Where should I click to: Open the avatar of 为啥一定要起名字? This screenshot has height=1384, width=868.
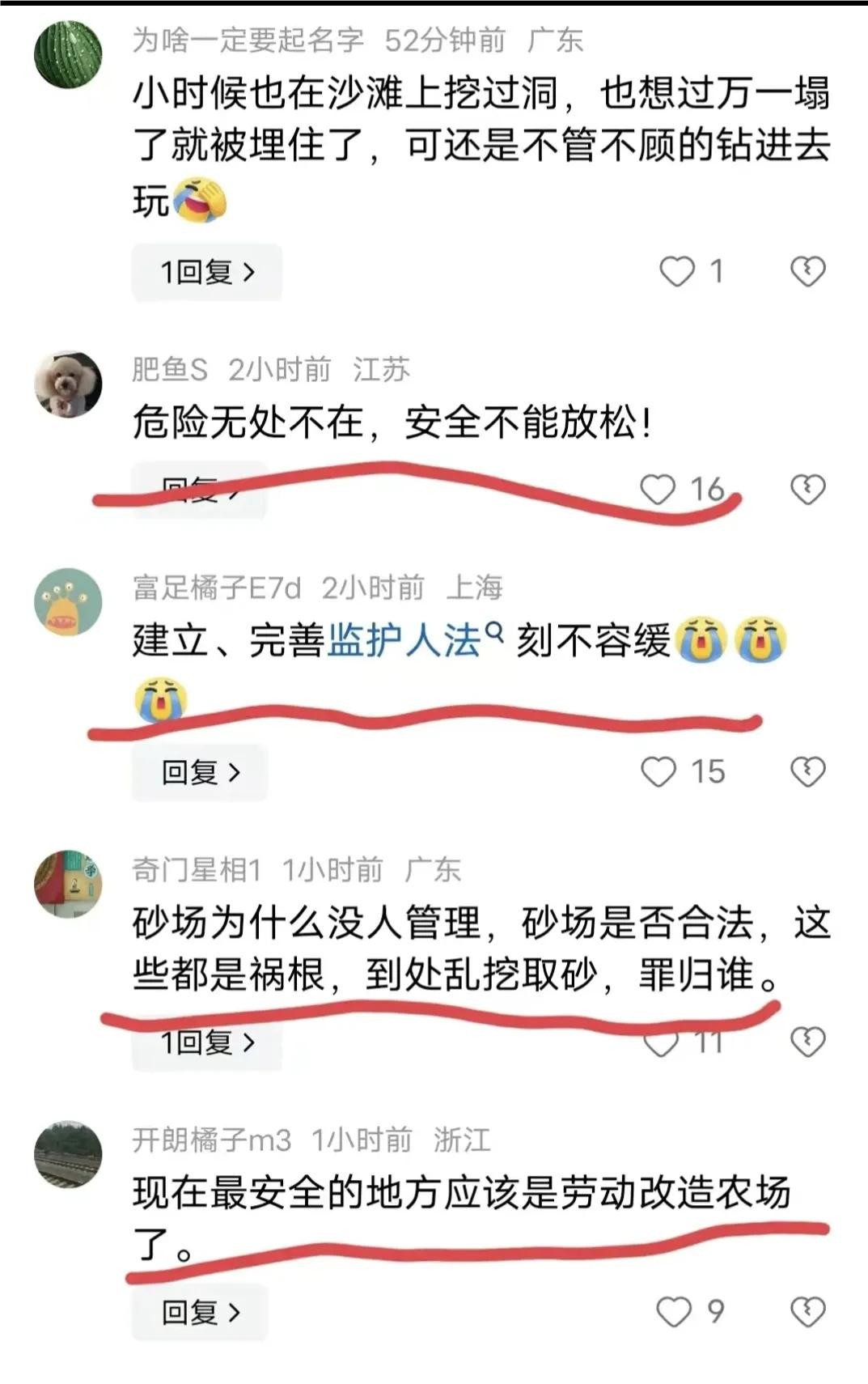[x=68, y=54]
